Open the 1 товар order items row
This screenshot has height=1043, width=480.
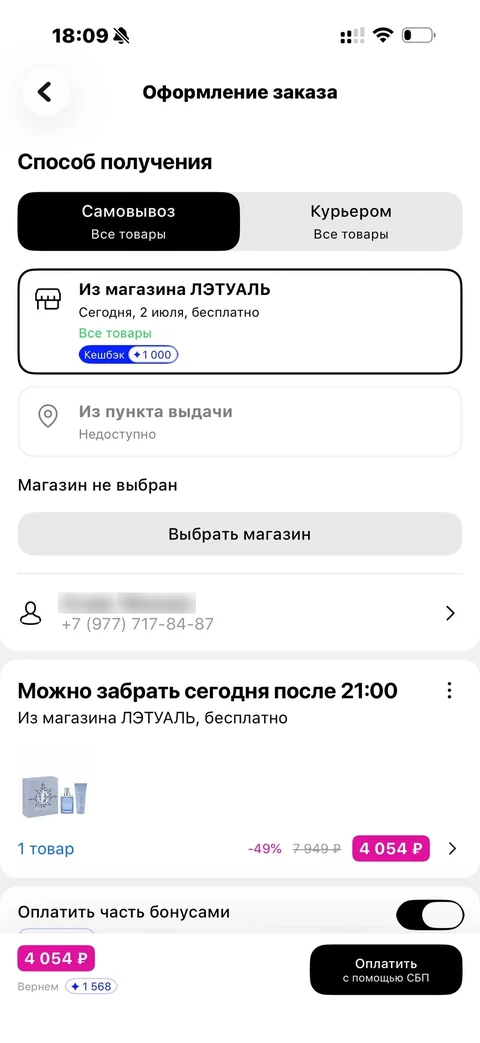[239, 849]
